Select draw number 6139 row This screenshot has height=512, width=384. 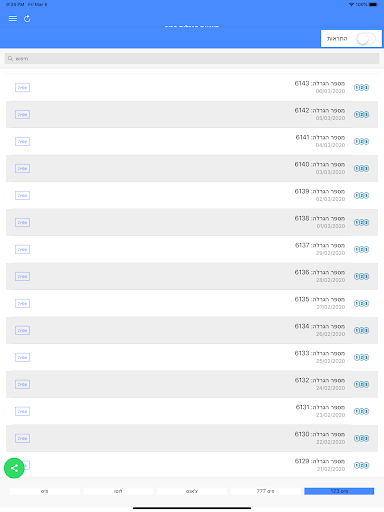[x=192, y=196]
